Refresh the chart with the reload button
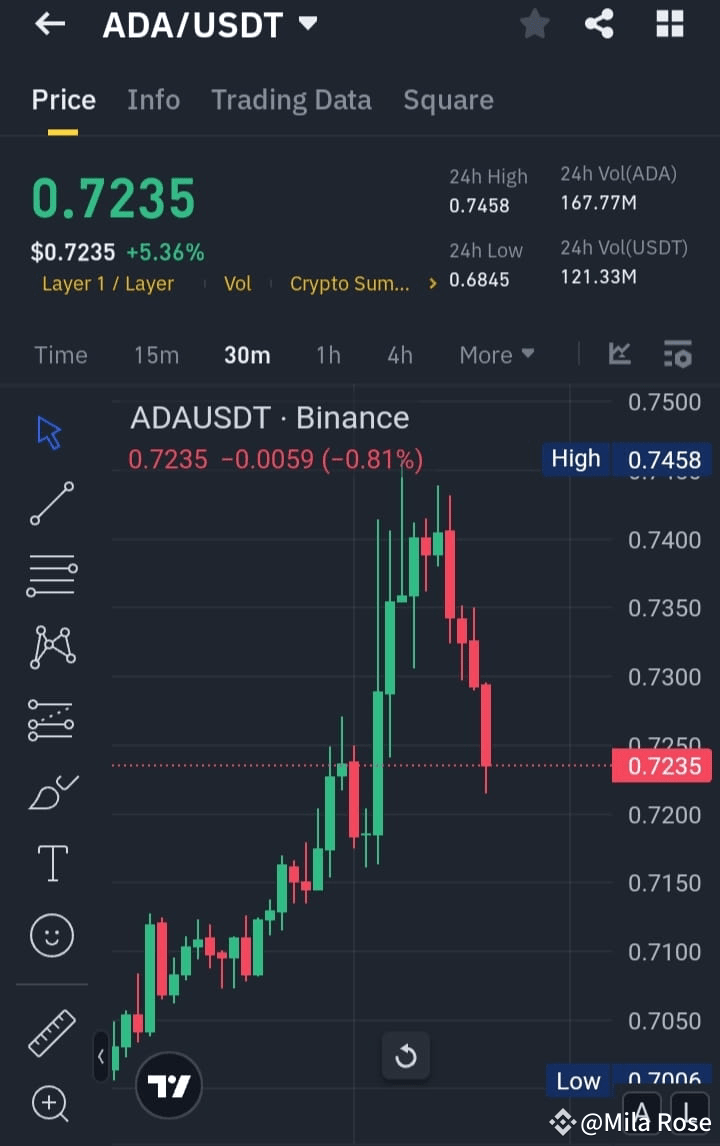Image resolution: width=720 pixels, height=1146 pixels. [406, 1056]
